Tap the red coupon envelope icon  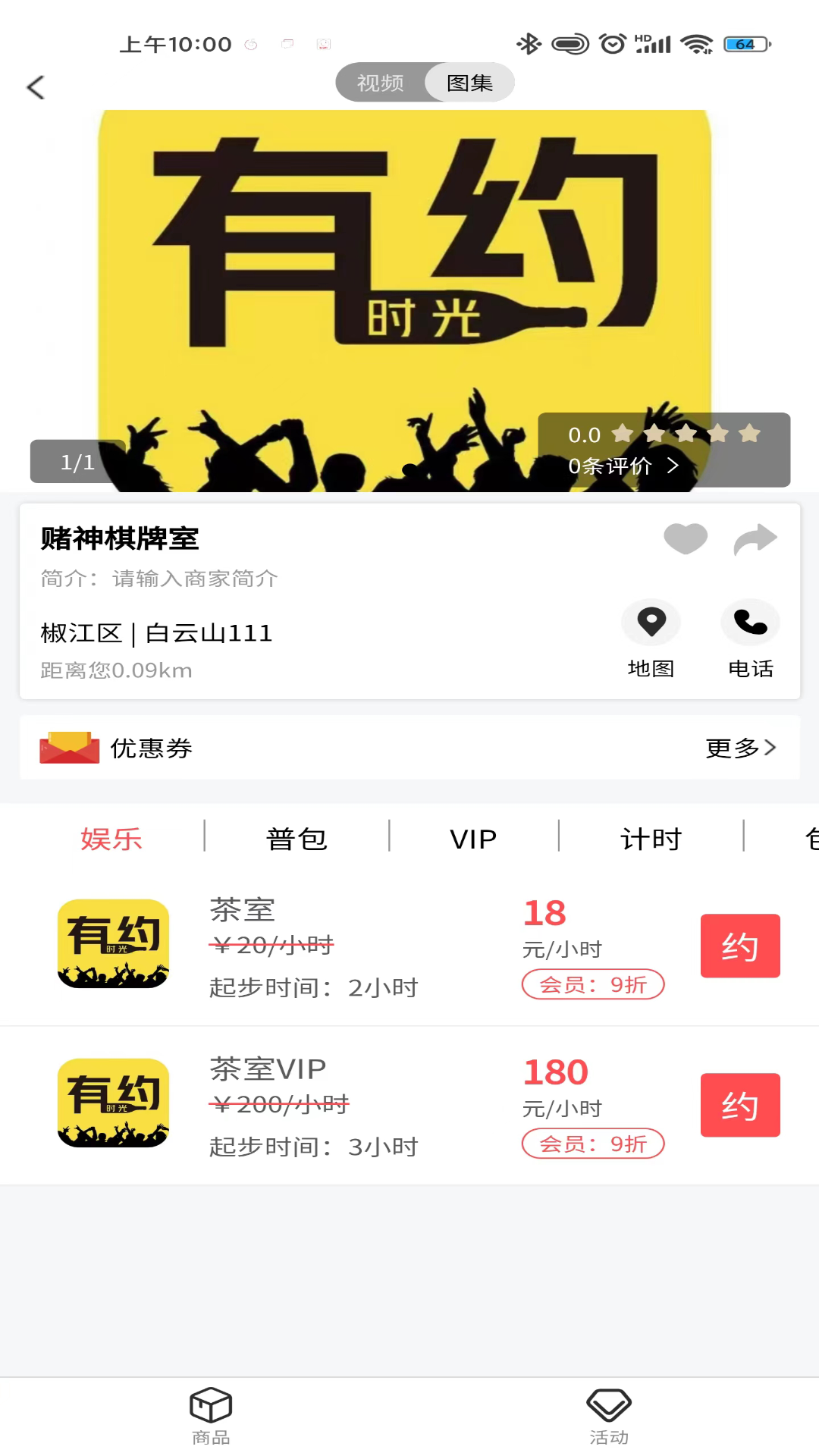69,748
